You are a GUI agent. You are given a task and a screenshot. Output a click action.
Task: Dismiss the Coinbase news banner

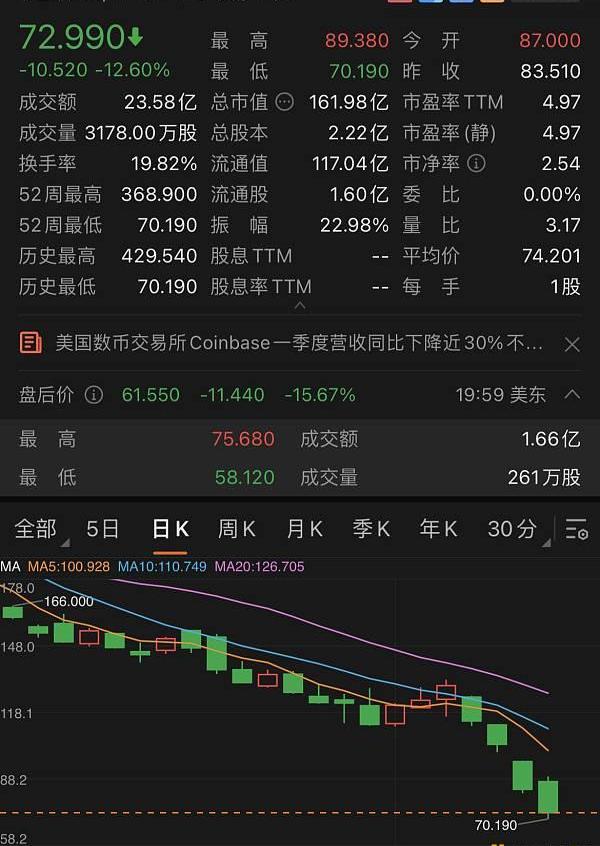pyautogui.click(x=572, y=344)
